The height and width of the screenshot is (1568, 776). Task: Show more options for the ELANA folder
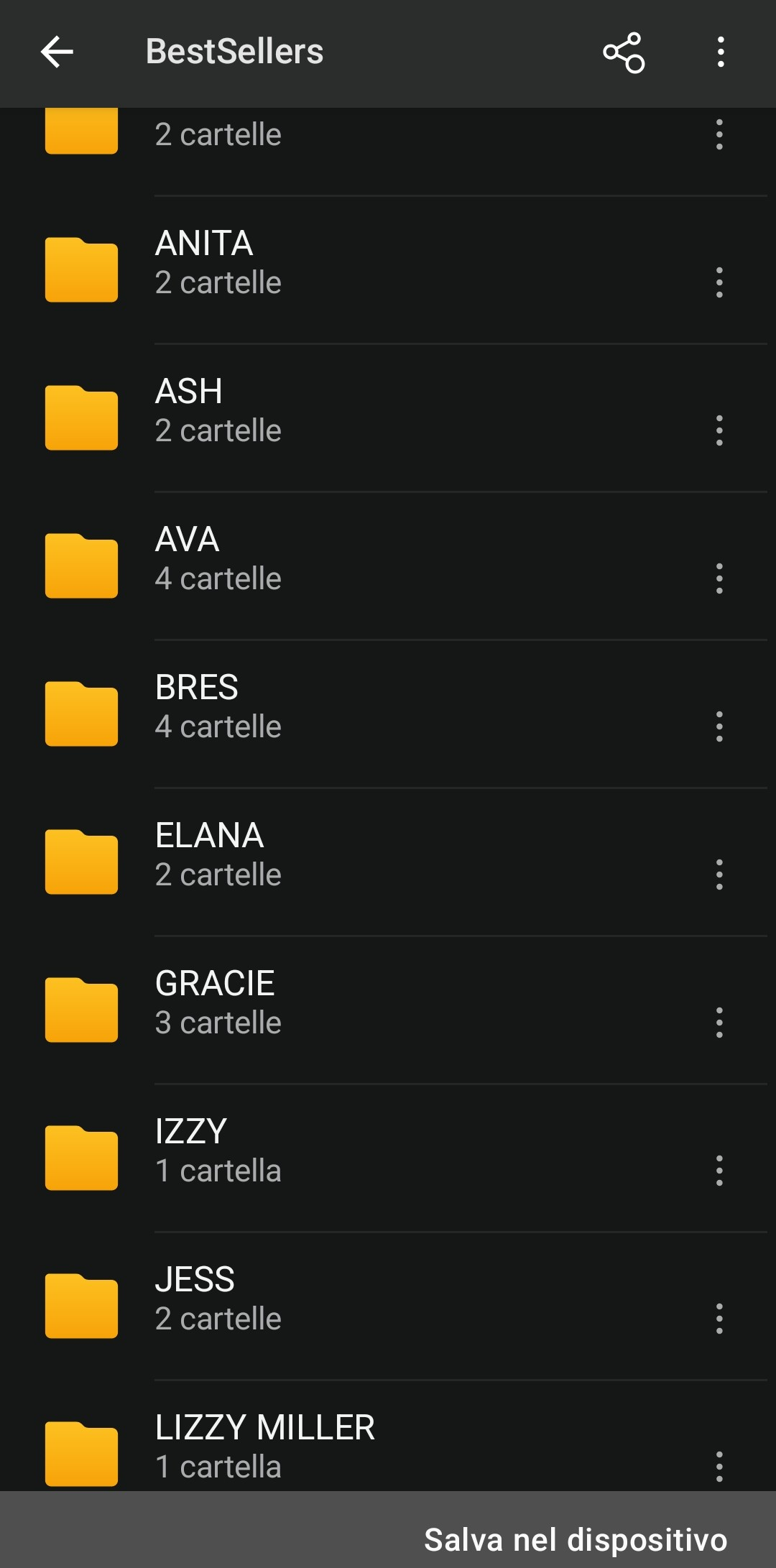[x=719, y=875]
